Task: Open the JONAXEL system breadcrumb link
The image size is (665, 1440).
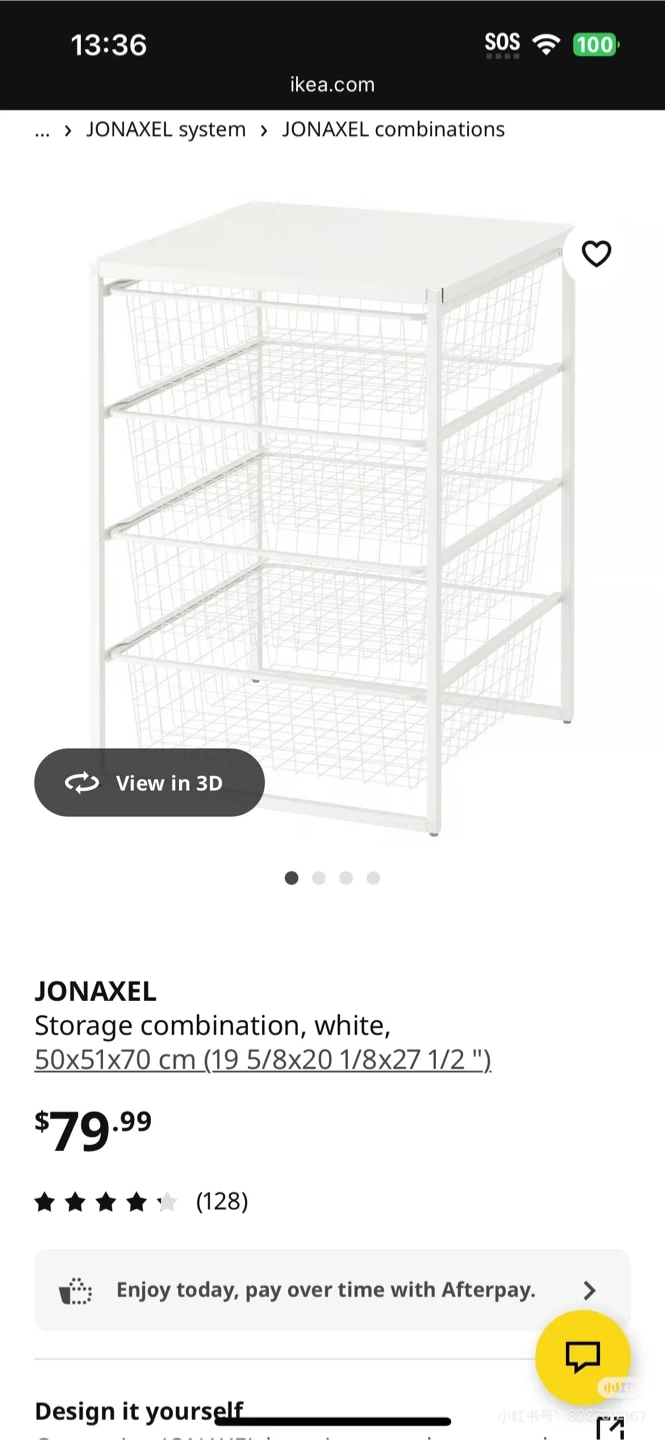Action: 166,130
